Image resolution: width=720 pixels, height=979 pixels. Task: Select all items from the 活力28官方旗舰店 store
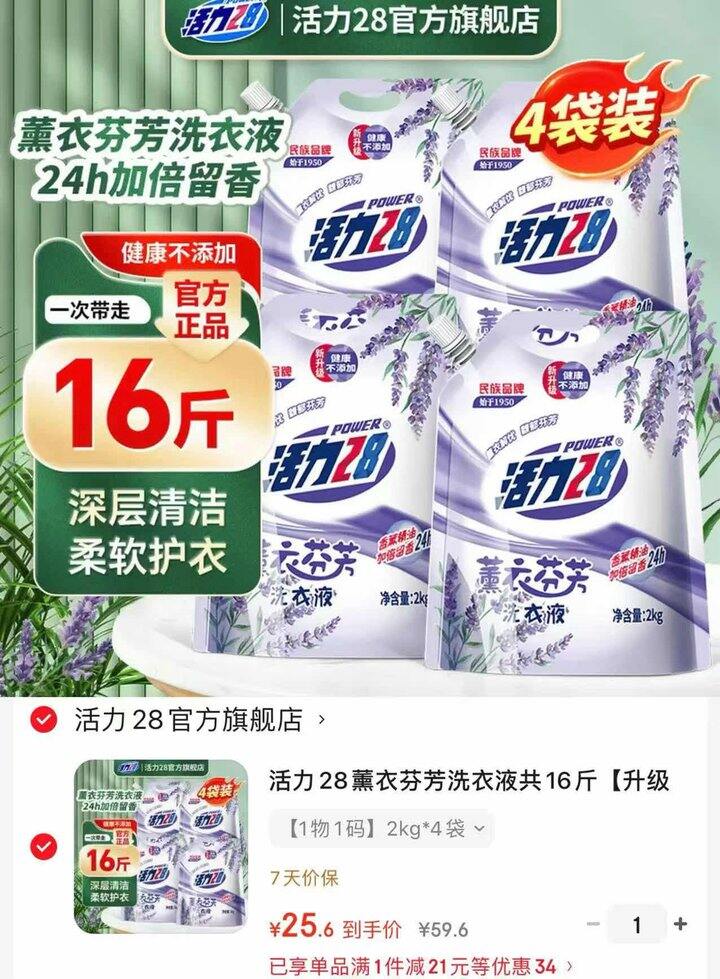tap(43, 719)
